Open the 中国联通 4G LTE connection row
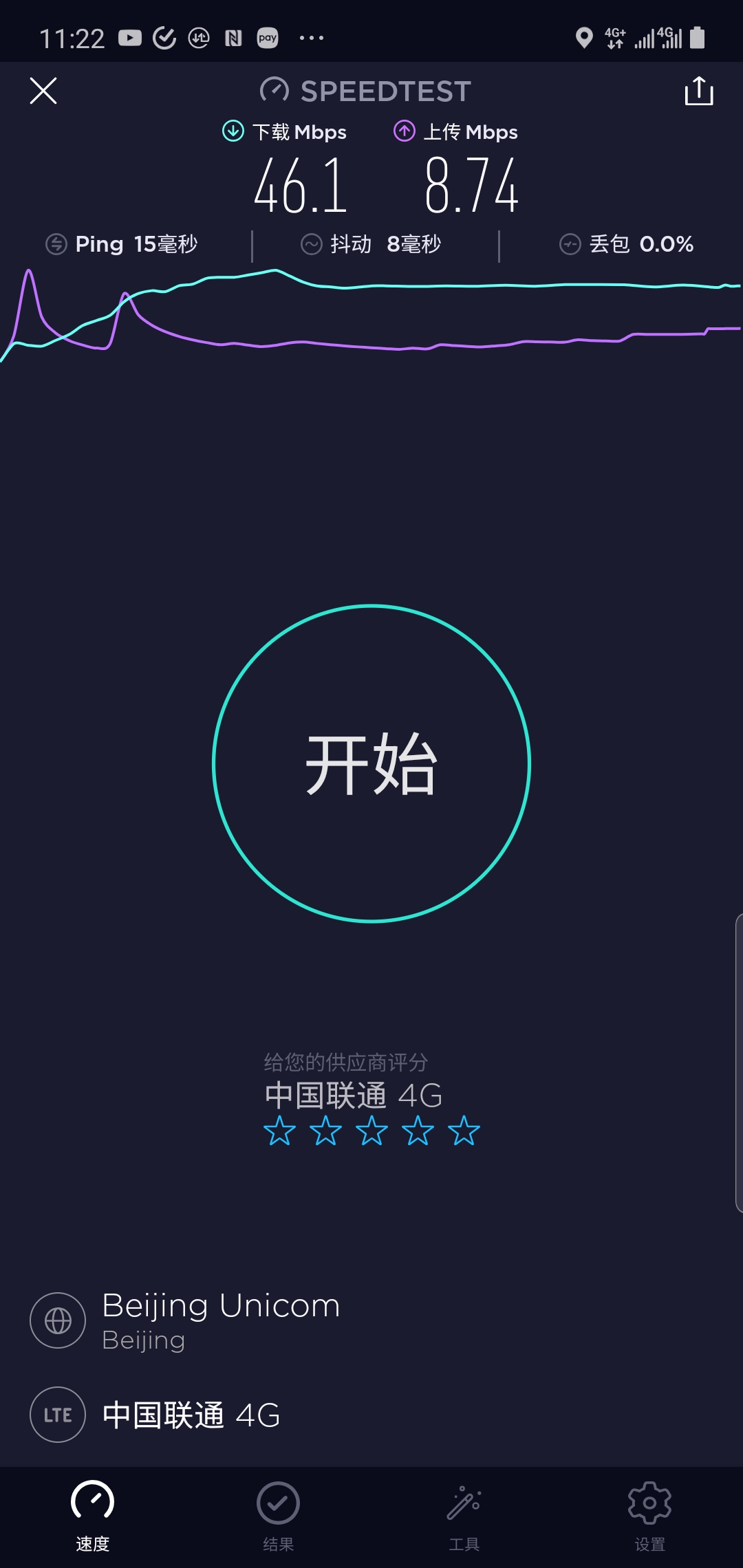This screenshot has height=1568, width=743. point(190,1415)
